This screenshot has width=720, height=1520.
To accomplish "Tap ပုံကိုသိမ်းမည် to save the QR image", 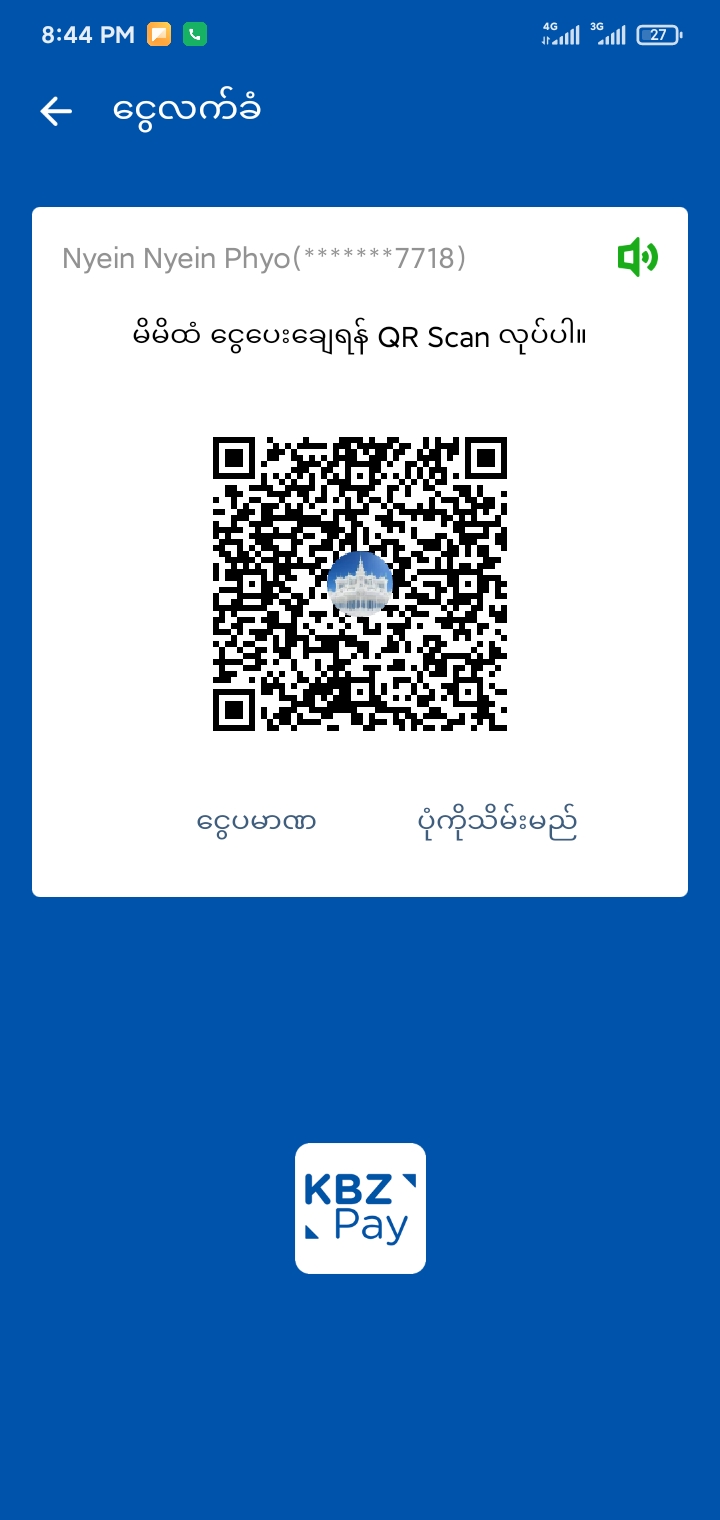I will [x=497, y=823].
